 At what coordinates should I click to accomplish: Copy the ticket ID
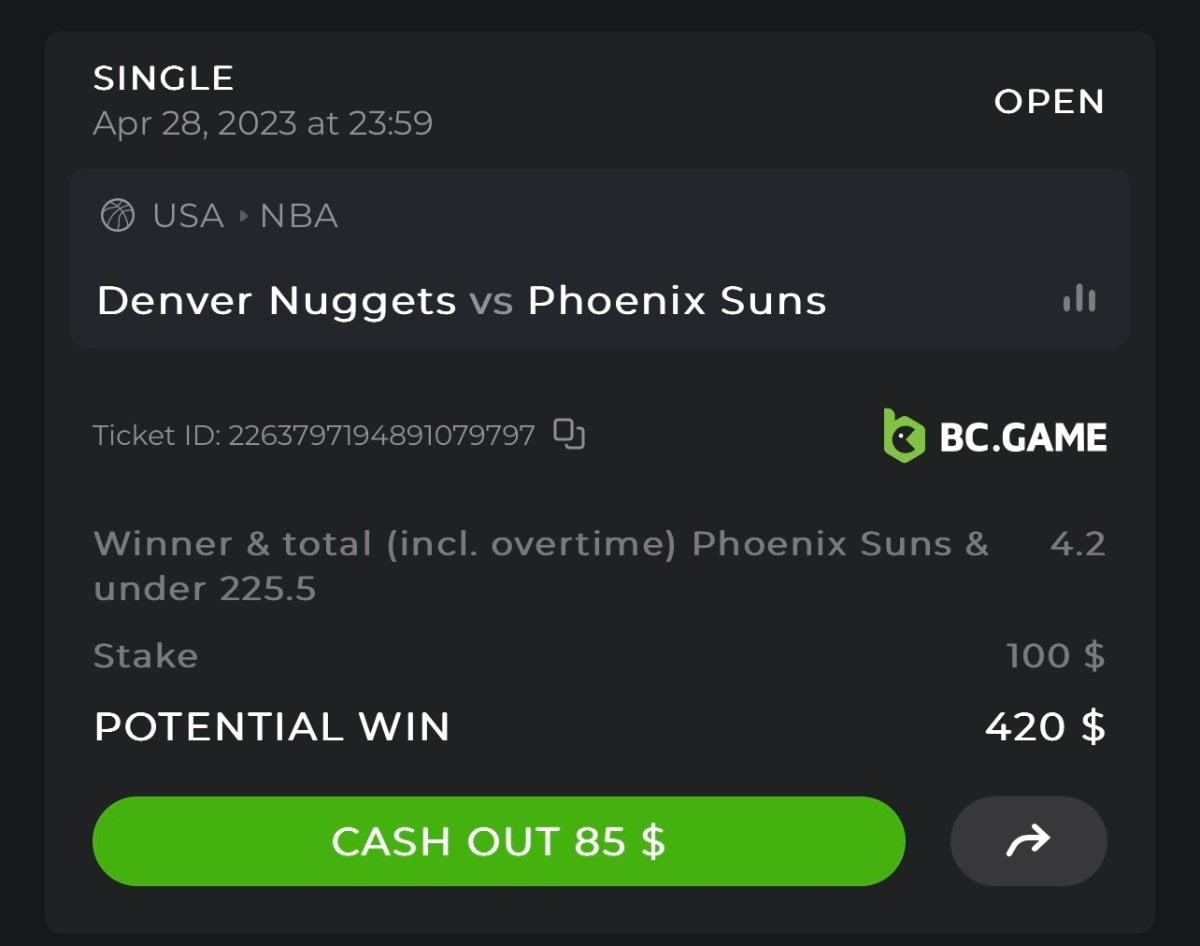pos(569,435)
